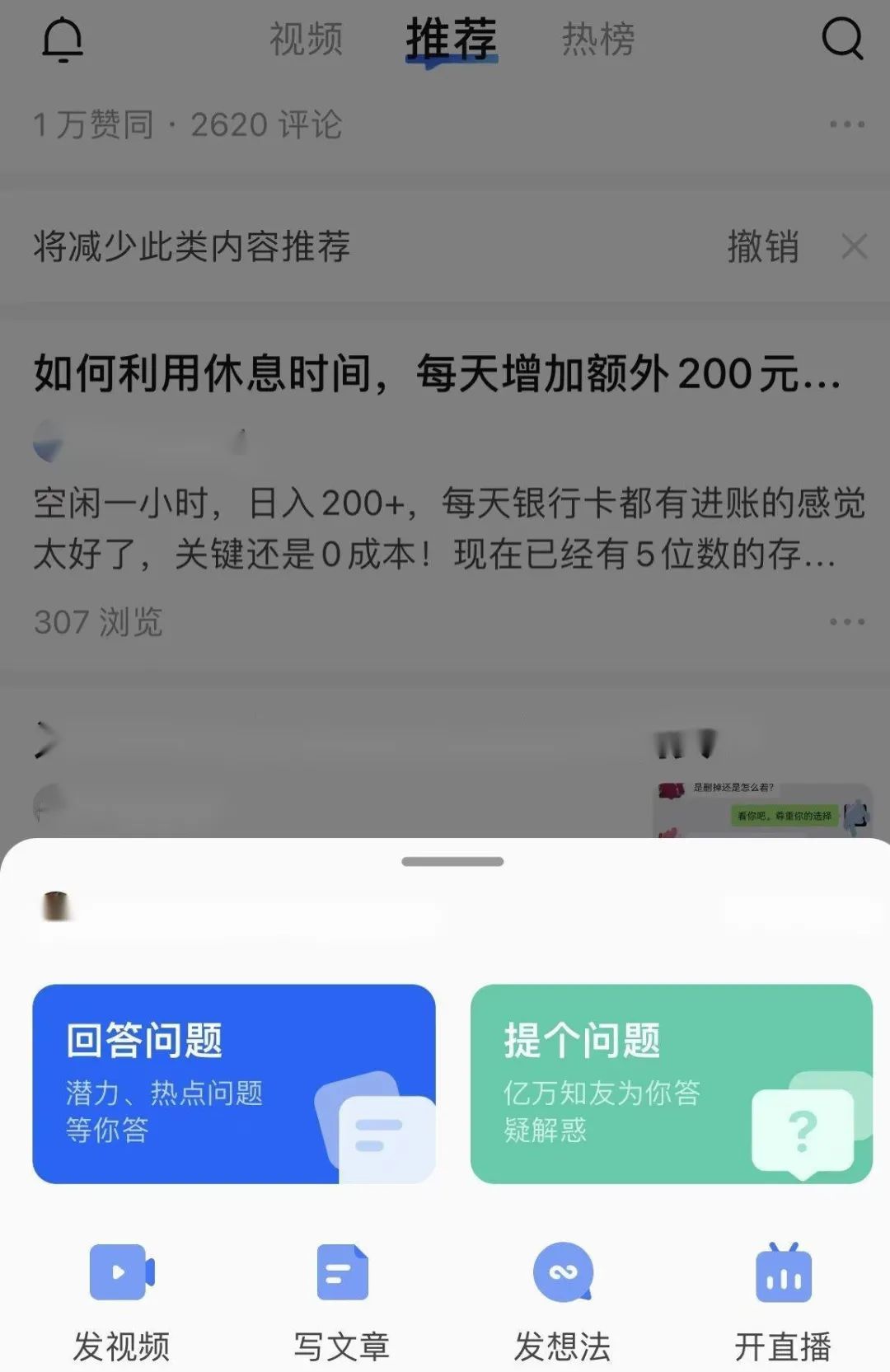Image resolution: width=890 pixels, height=1372 pixels.
Task: Choose the 提个问题 card
Action: click(671, 1084)
